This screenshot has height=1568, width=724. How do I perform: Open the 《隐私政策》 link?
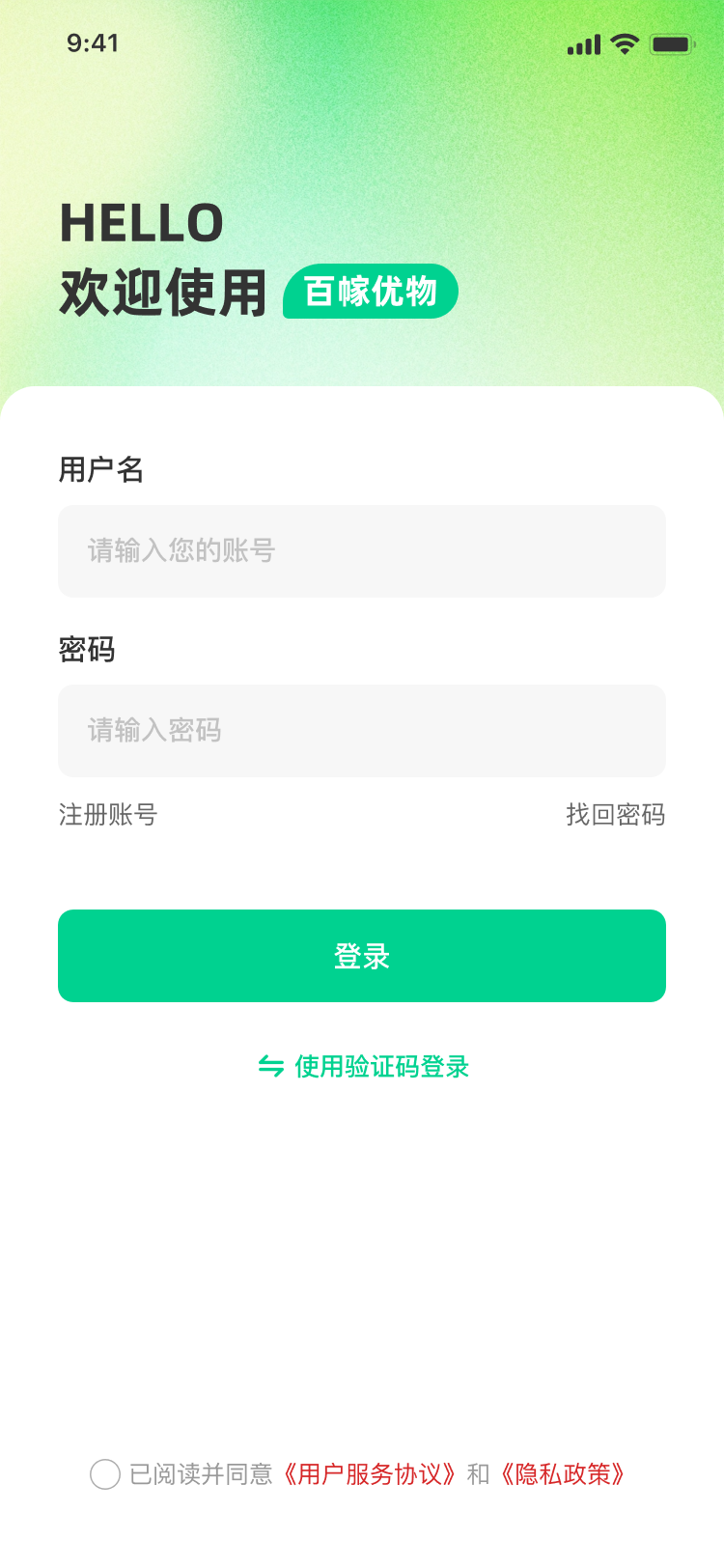pyautogui.click(x=563, y=1474)
